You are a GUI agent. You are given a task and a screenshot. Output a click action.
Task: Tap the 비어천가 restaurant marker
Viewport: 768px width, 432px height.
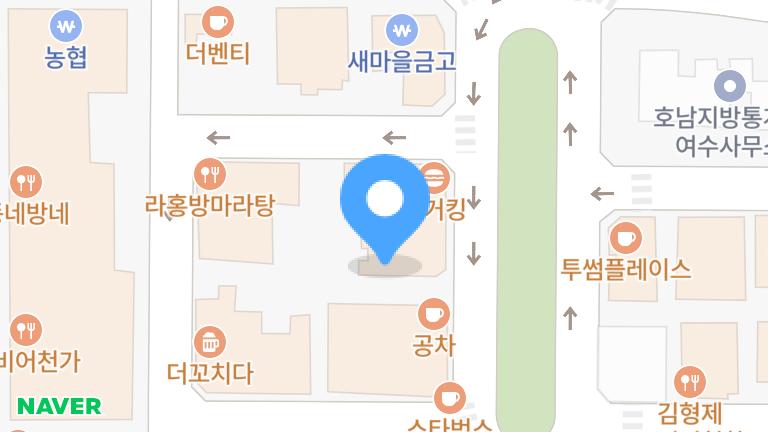(26, 329)
